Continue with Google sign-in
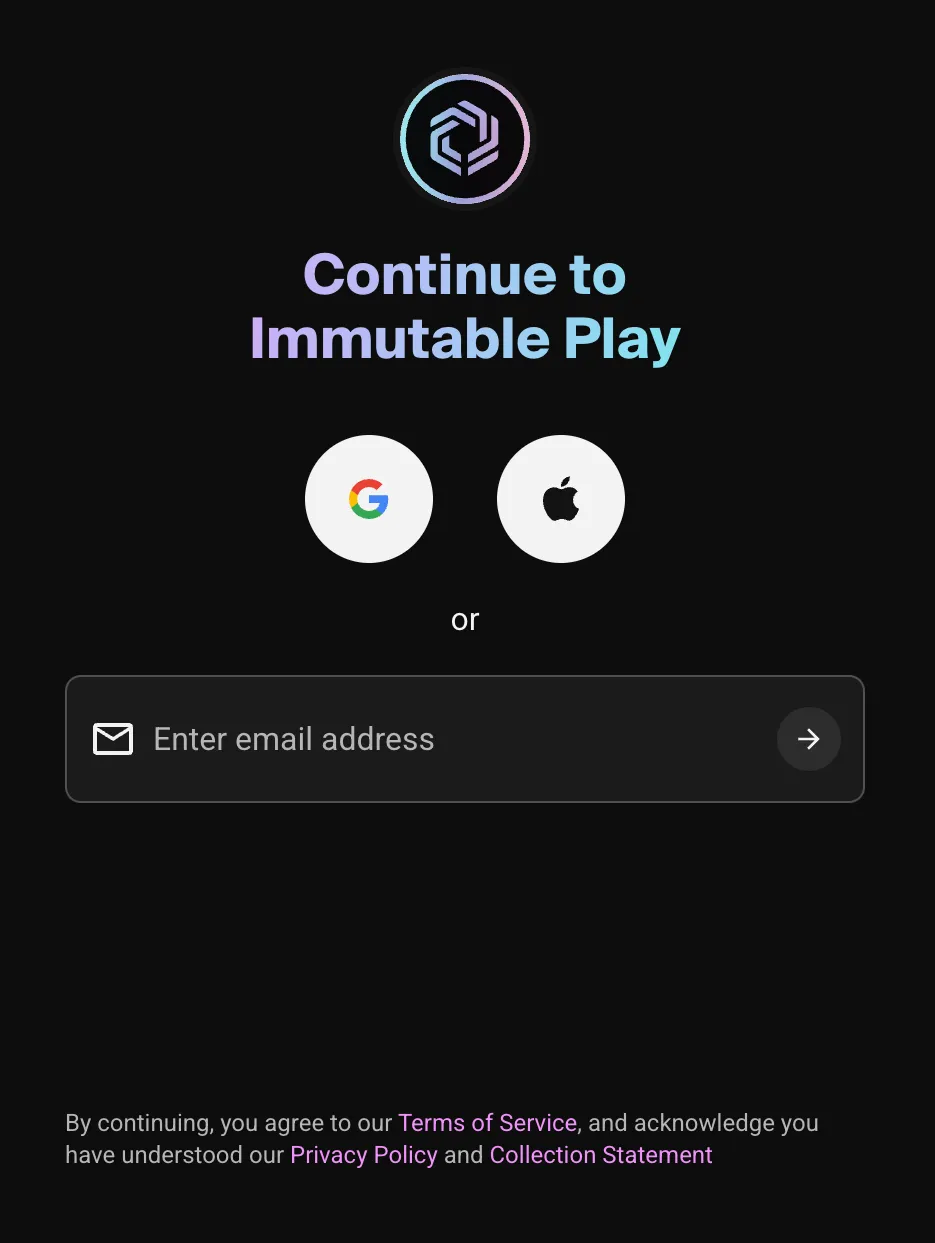Screen dimensions: 935x1243 click(x=369, y=499)
